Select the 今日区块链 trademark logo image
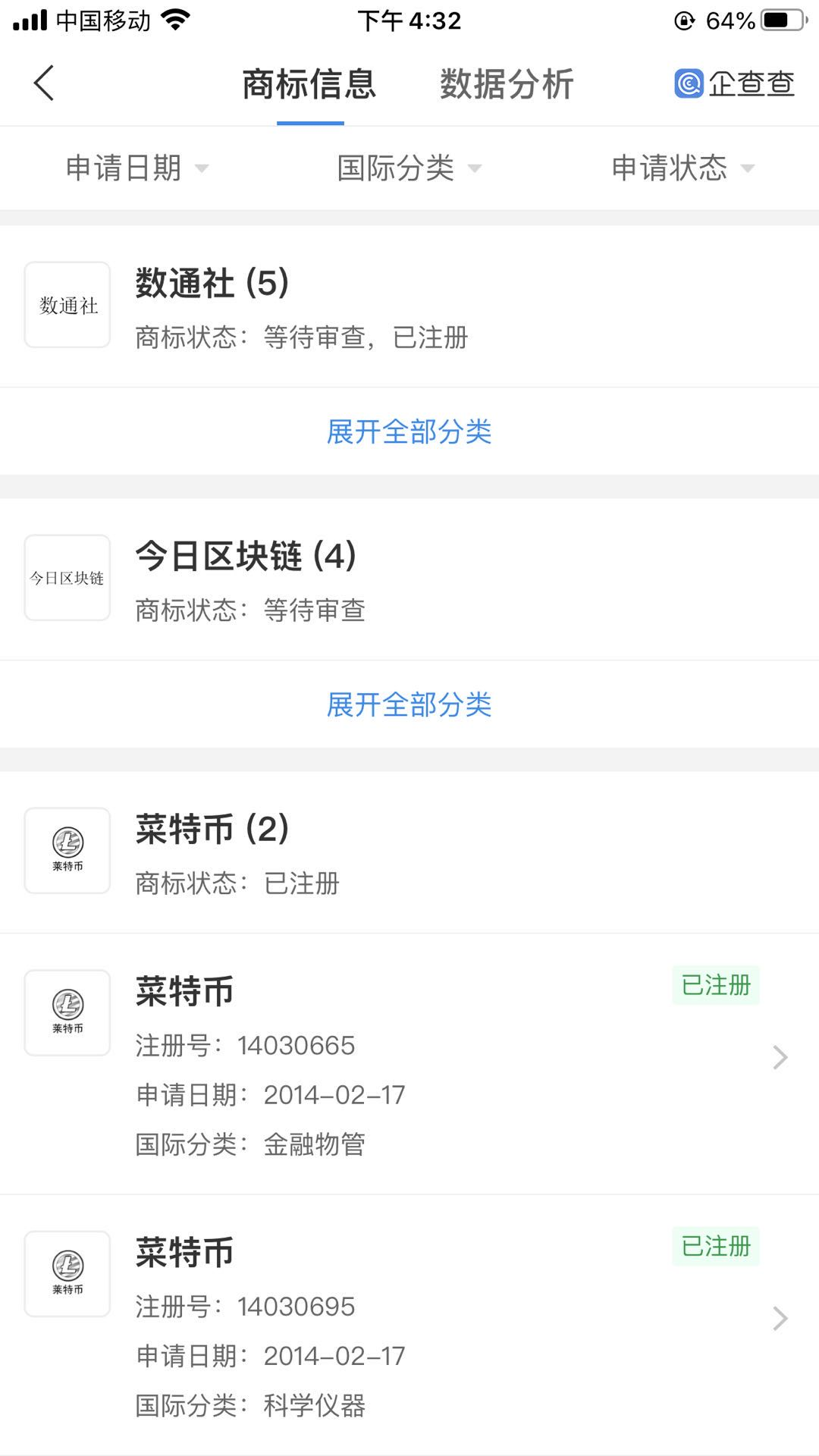Viewport: 819px width, 1456px height. click(x=67, y=578)
